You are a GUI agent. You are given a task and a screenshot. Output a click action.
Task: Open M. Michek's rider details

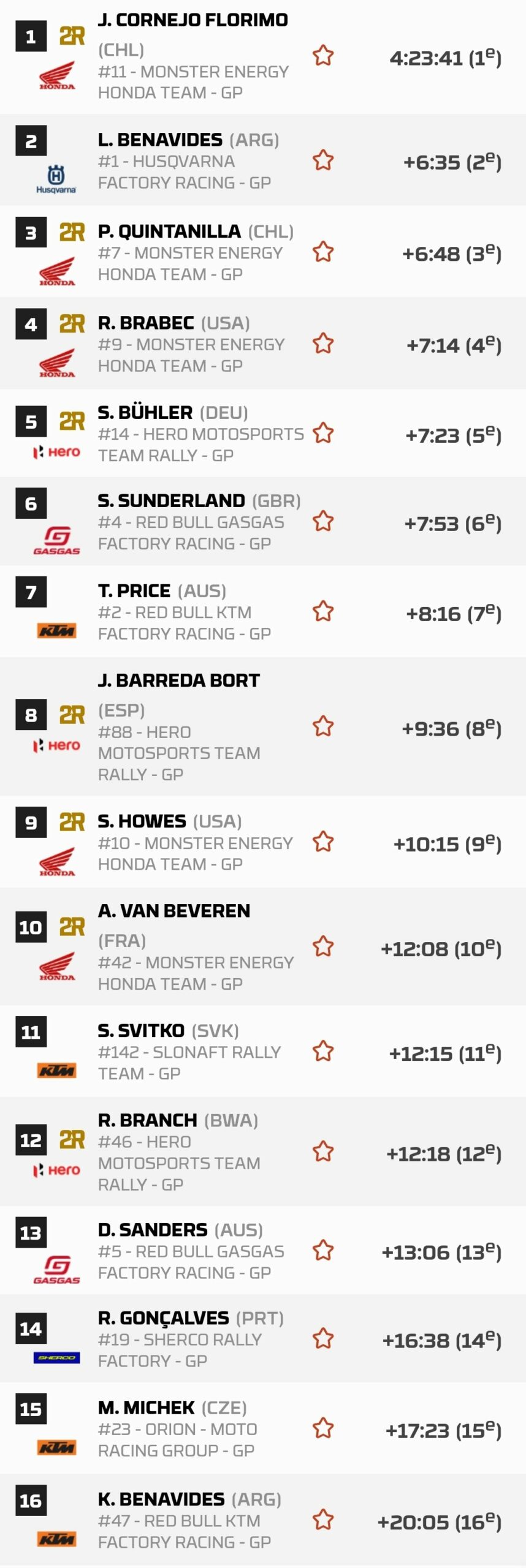(146, 1408)
